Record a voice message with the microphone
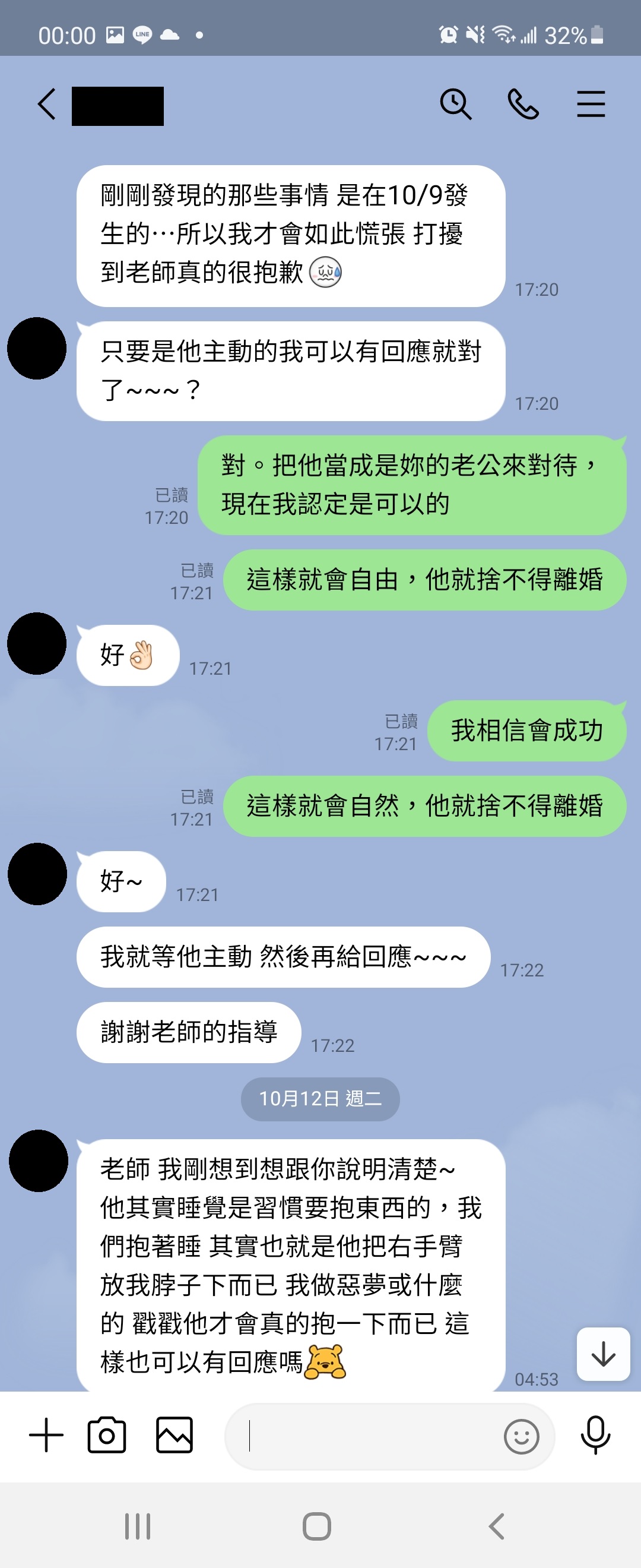 pos(595,1436)
